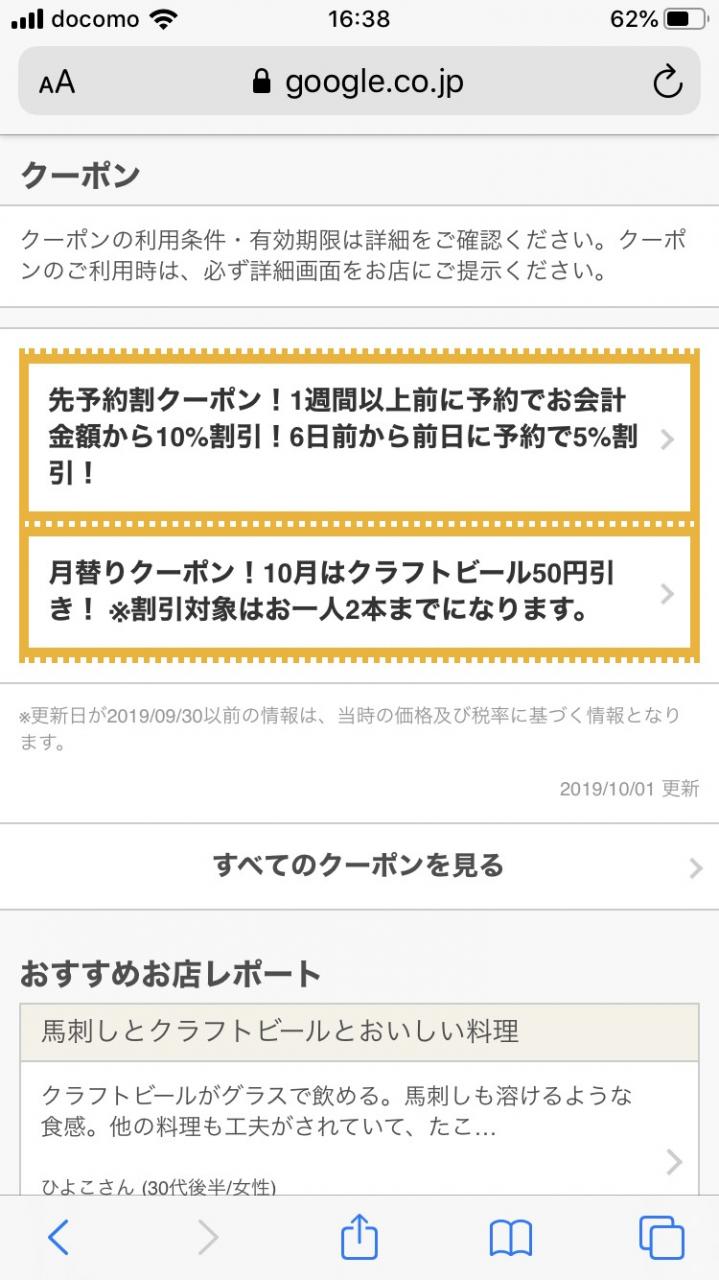Open the 月替りクーポン craft beer coupon

coord(359,593)
